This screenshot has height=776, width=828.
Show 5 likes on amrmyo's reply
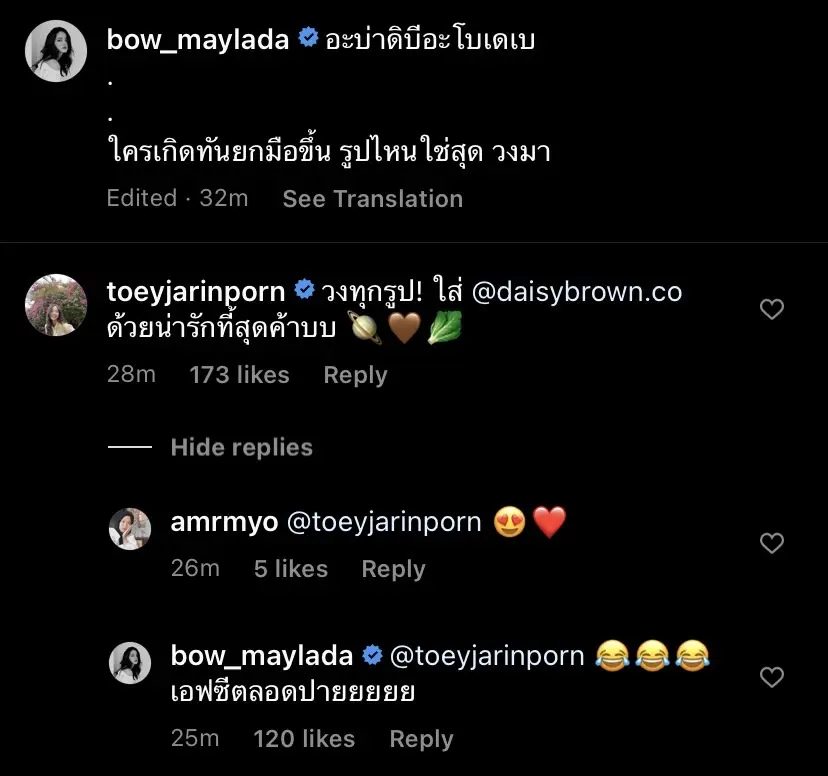click(x=290, y=569)
